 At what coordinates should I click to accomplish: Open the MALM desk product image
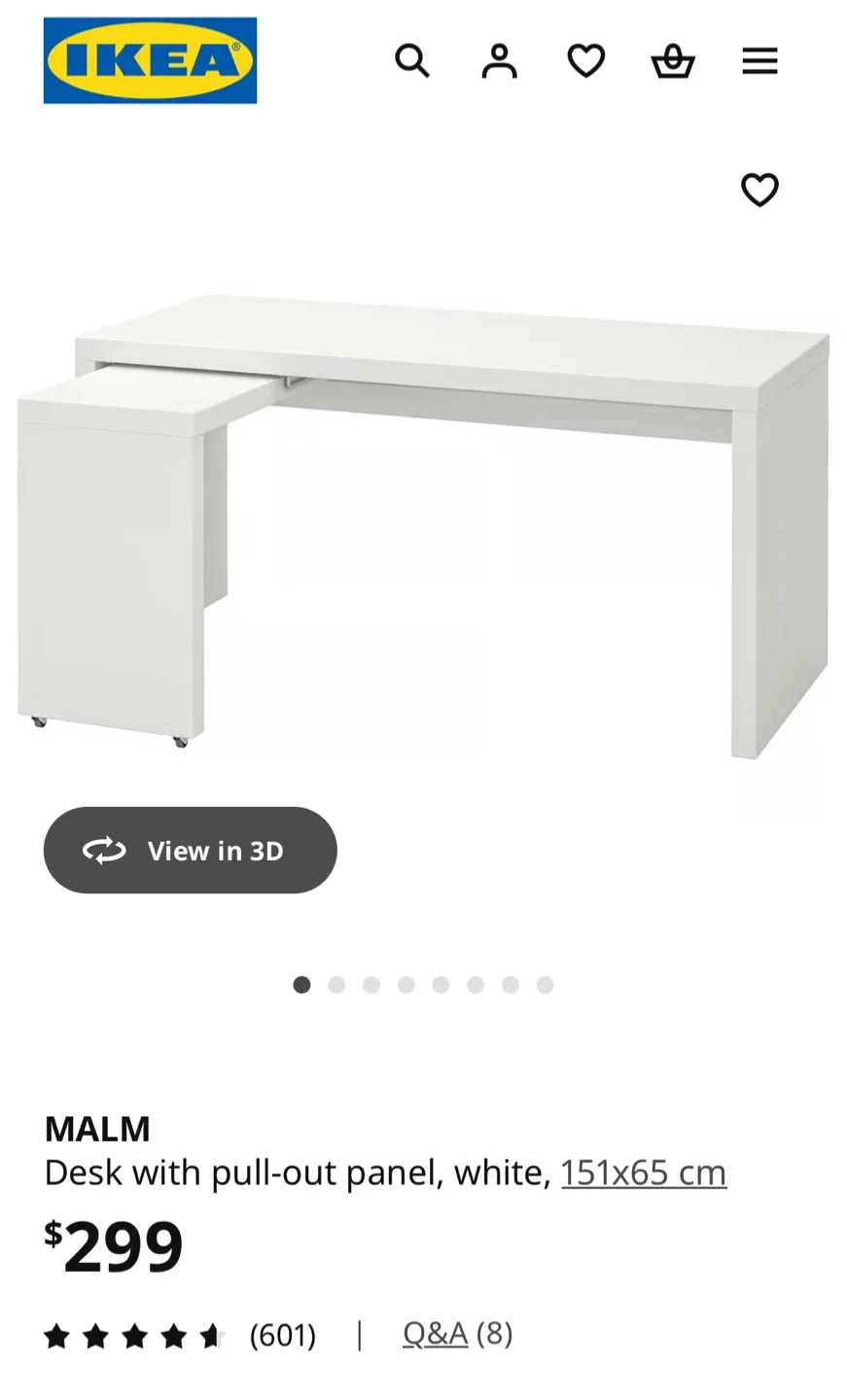click(x=423, y=525)
